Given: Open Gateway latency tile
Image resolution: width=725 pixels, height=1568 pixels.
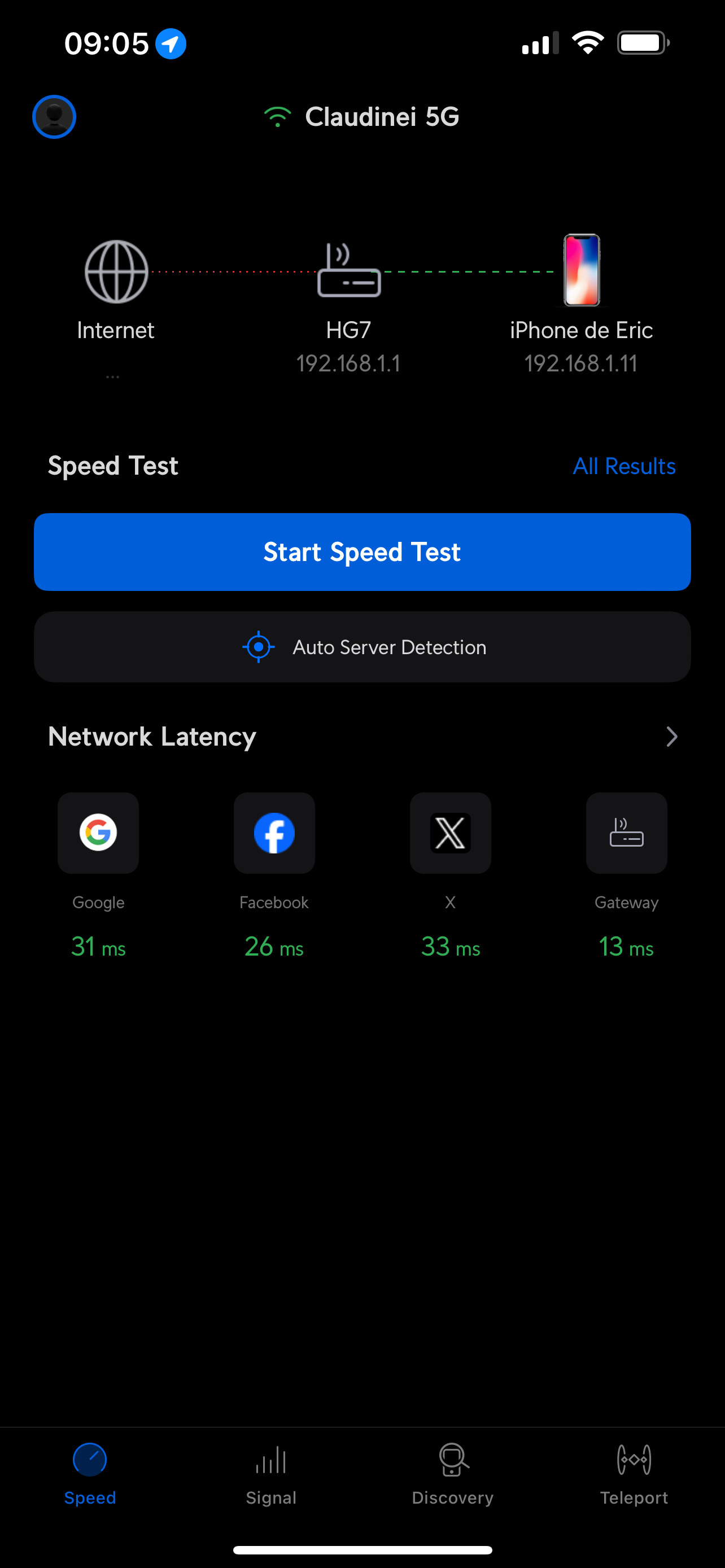Looking at the screenshot, I should pos(626,833).
